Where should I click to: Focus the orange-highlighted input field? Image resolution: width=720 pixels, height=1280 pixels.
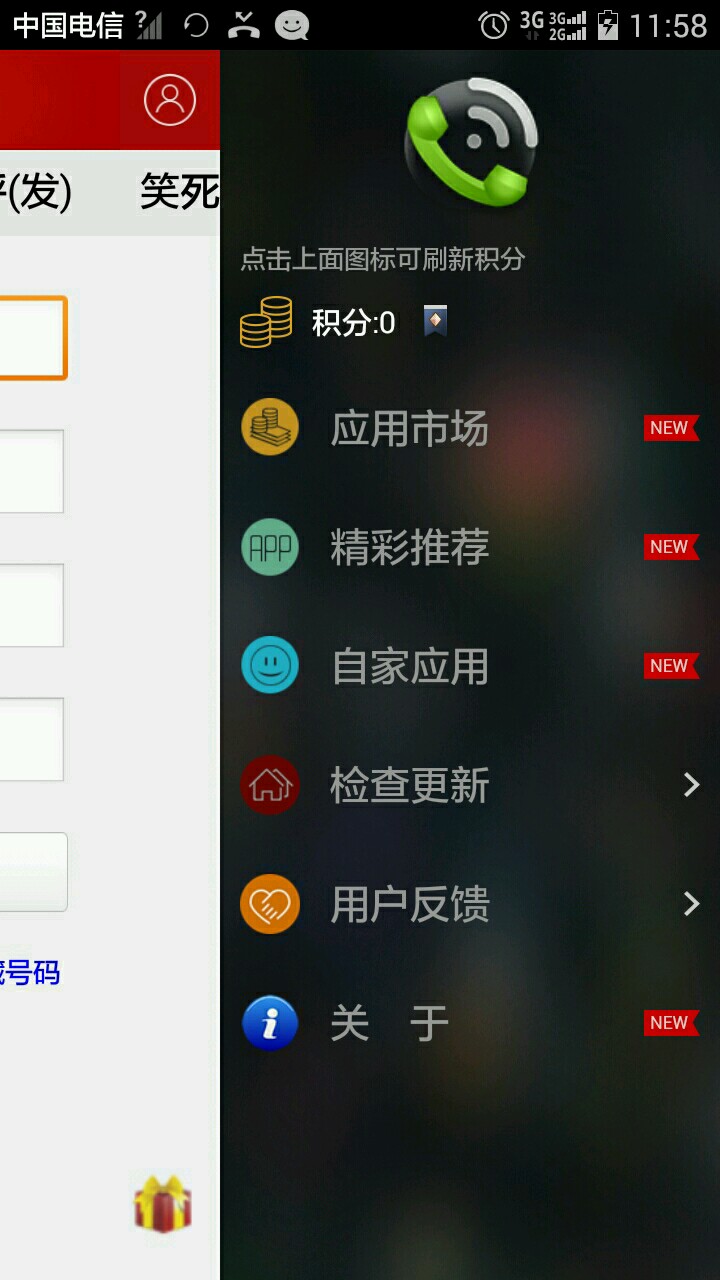33,338
